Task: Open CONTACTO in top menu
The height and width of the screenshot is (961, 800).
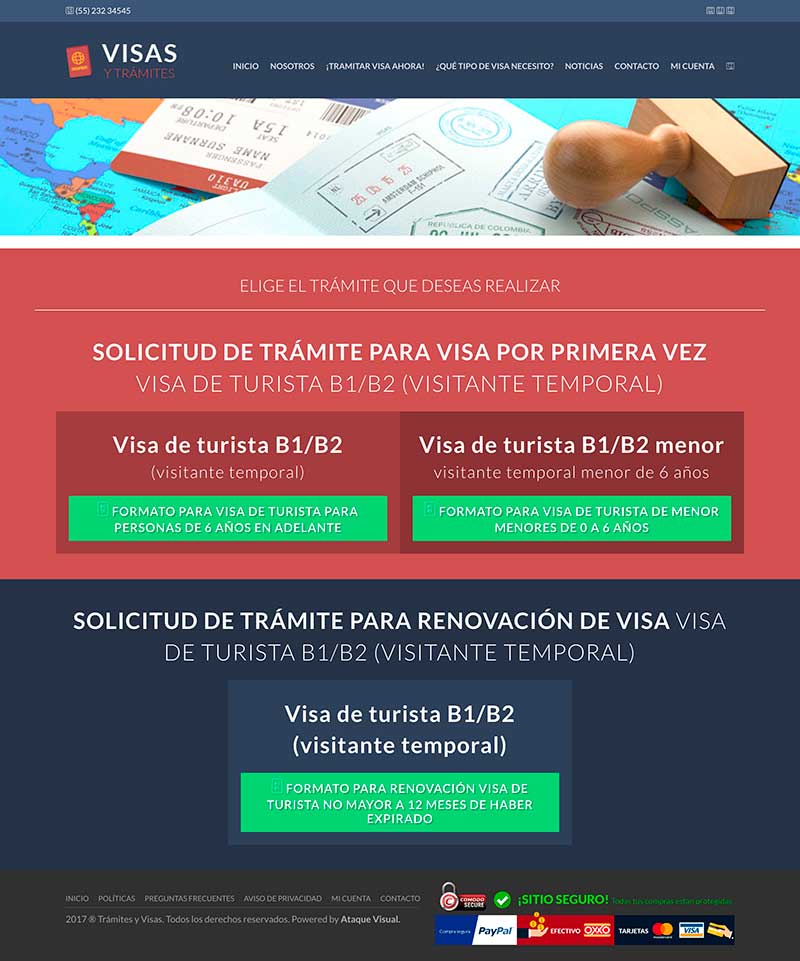Action: tap(637, 66)
